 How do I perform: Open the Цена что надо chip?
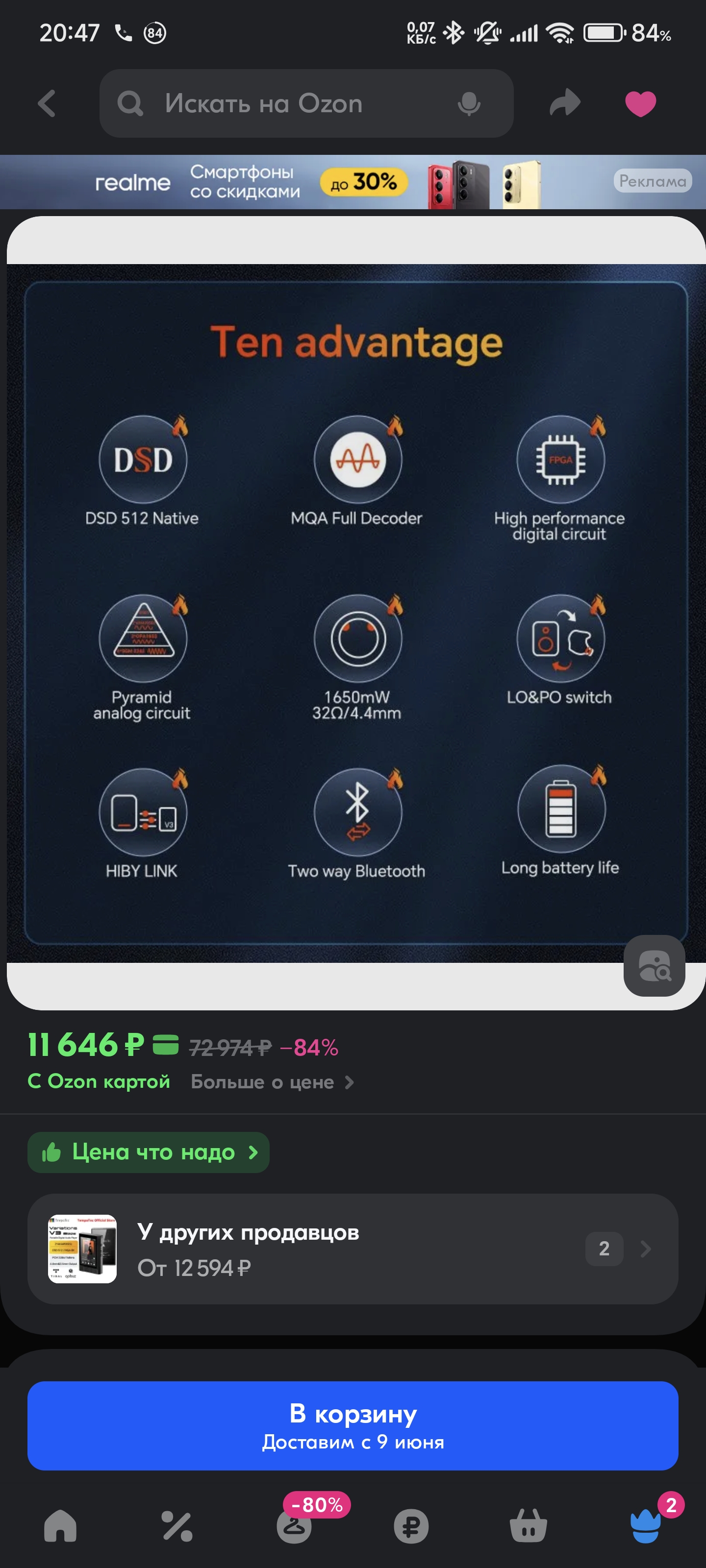click(149, 1152)
